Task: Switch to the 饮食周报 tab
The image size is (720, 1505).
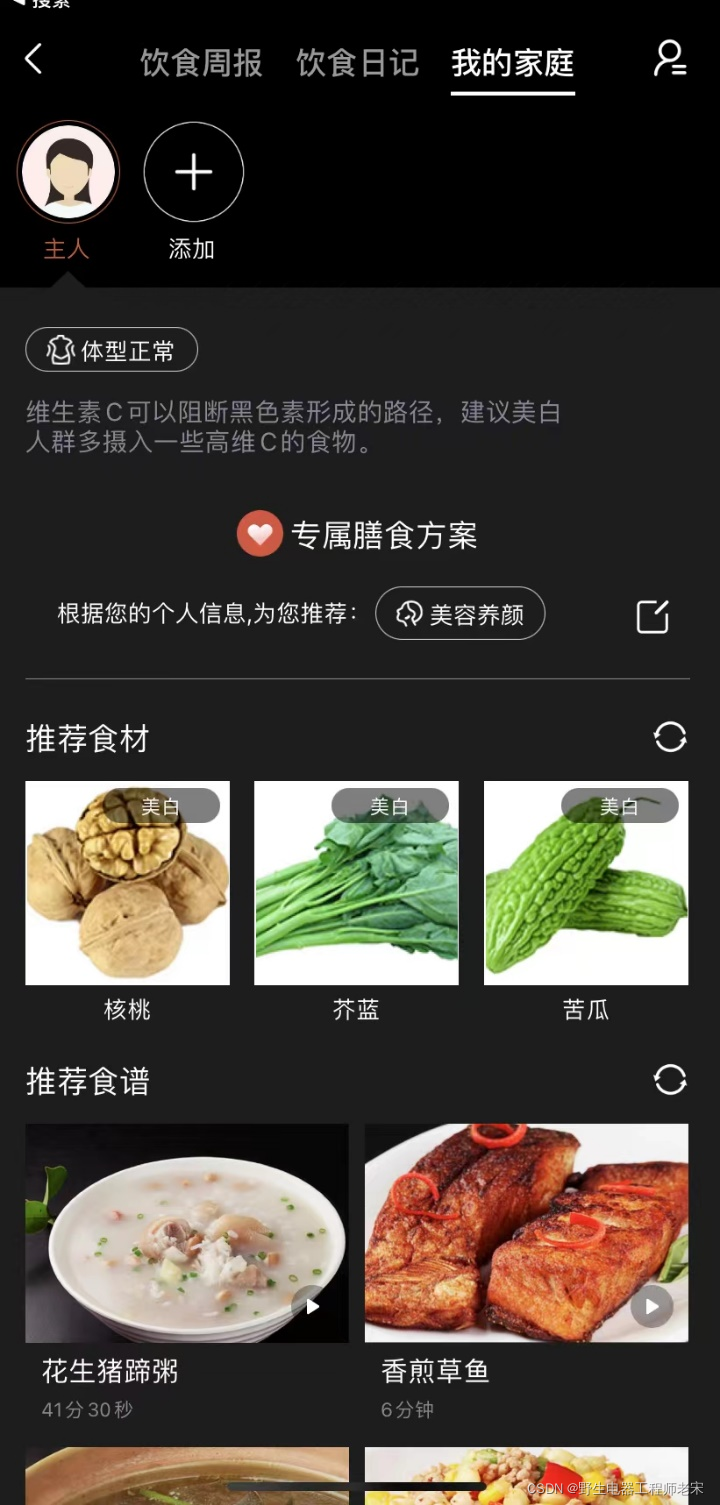Action: [x=201, y=63]
